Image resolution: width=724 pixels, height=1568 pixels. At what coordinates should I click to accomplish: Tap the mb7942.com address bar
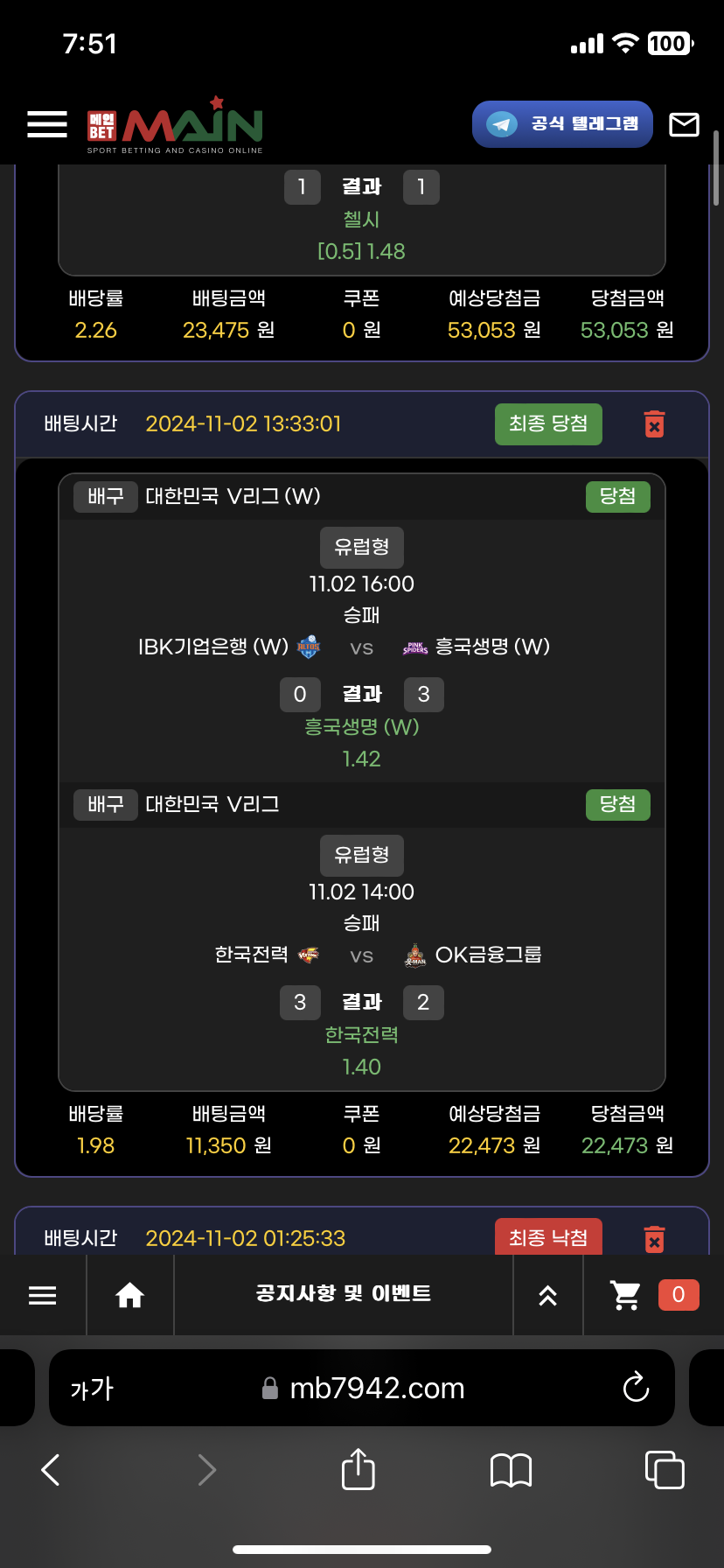[376, 1389]
